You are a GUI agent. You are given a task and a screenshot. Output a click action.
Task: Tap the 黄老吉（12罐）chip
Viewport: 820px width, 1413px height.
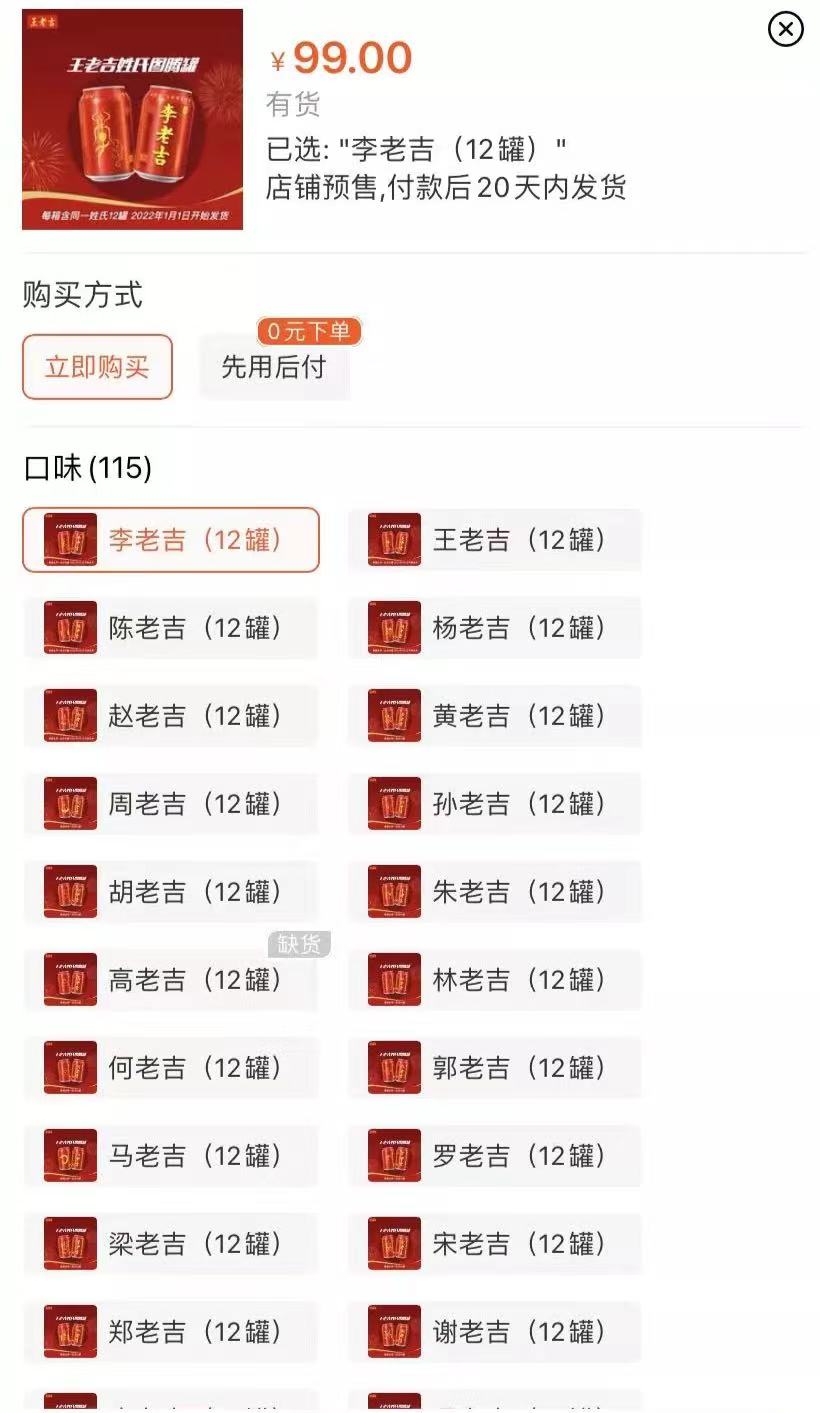(x=494, y=716)
